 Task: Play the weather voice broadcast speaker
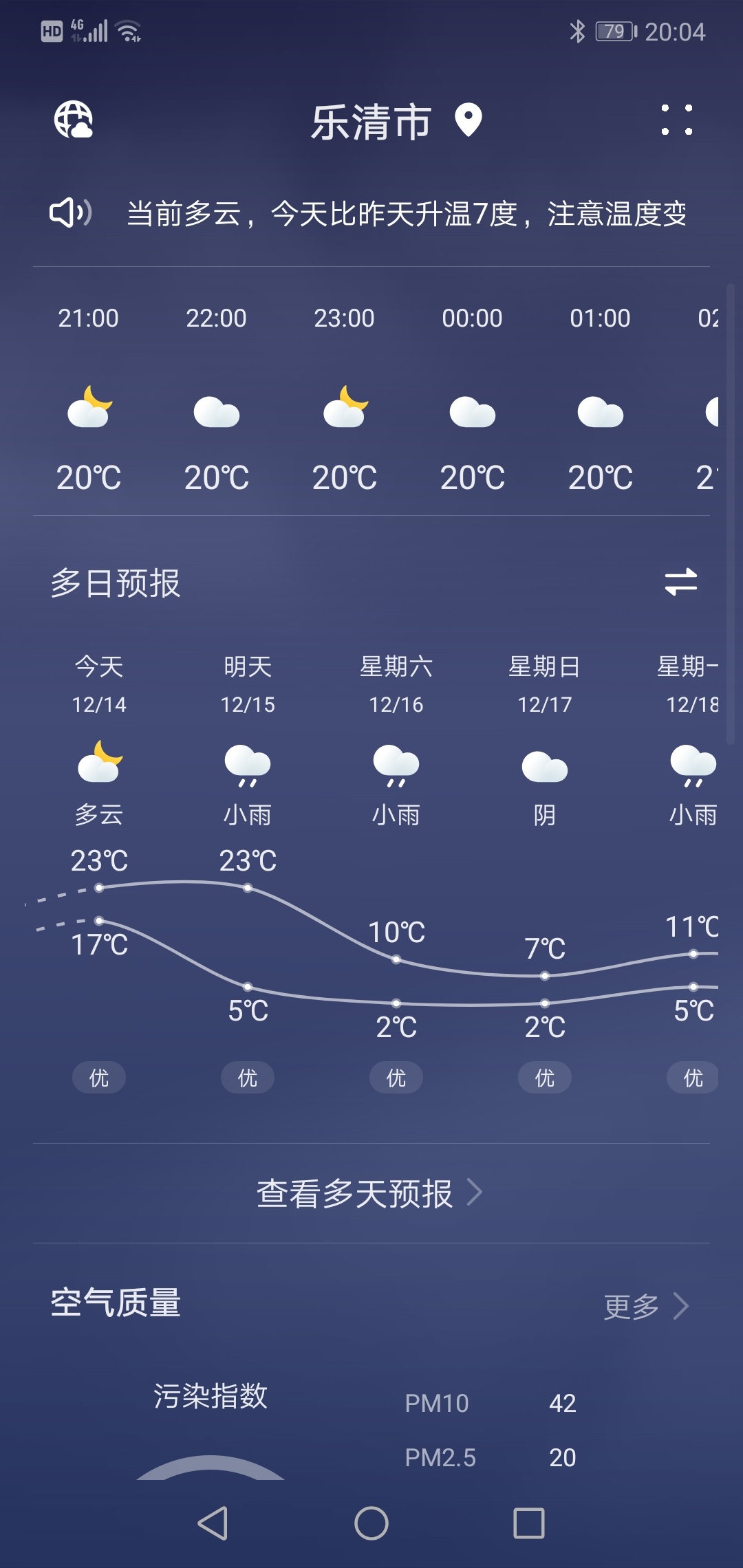click(x=69, y=213)
